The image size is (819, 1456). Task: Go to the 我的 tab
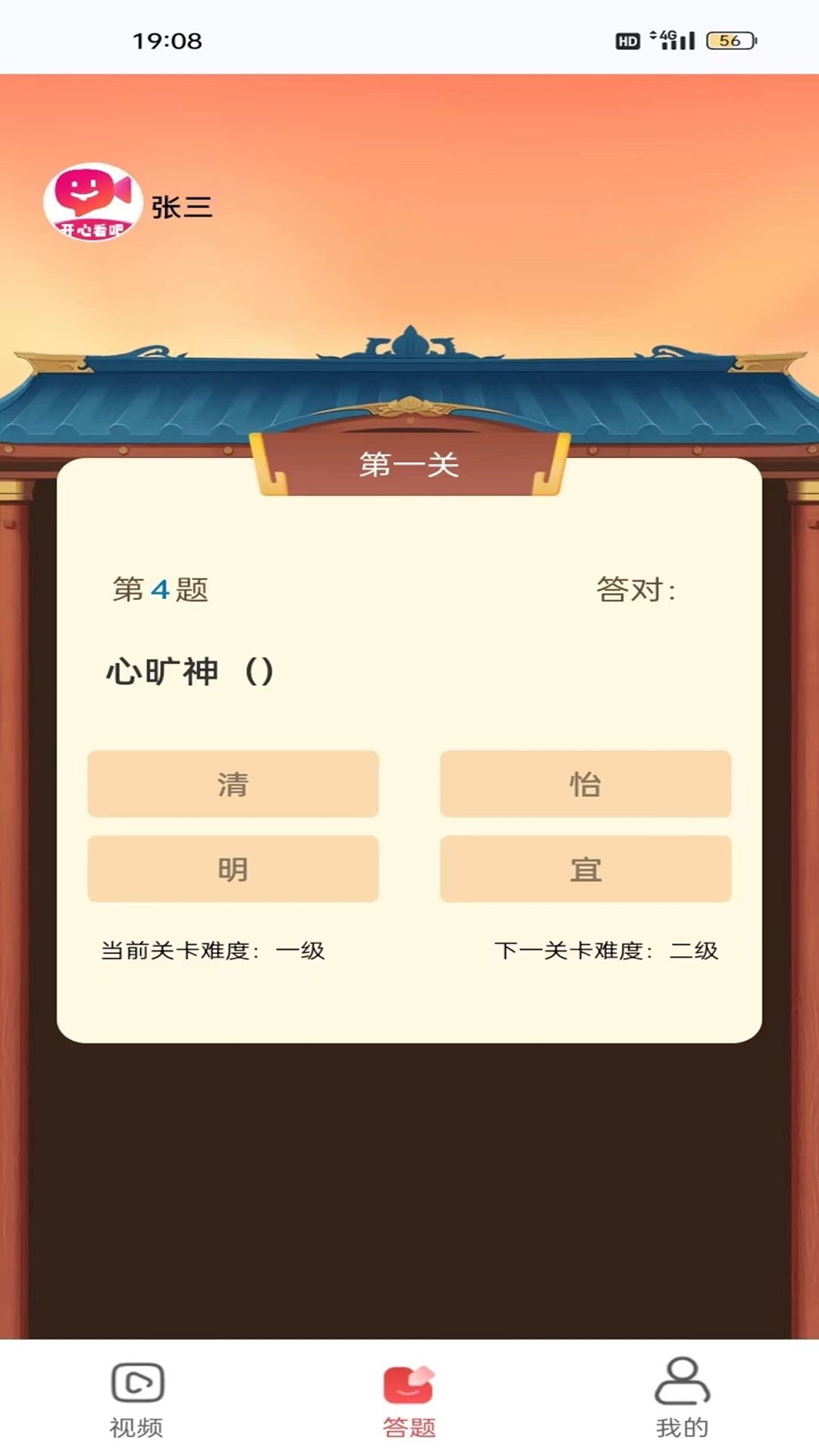coord(682,1400)
